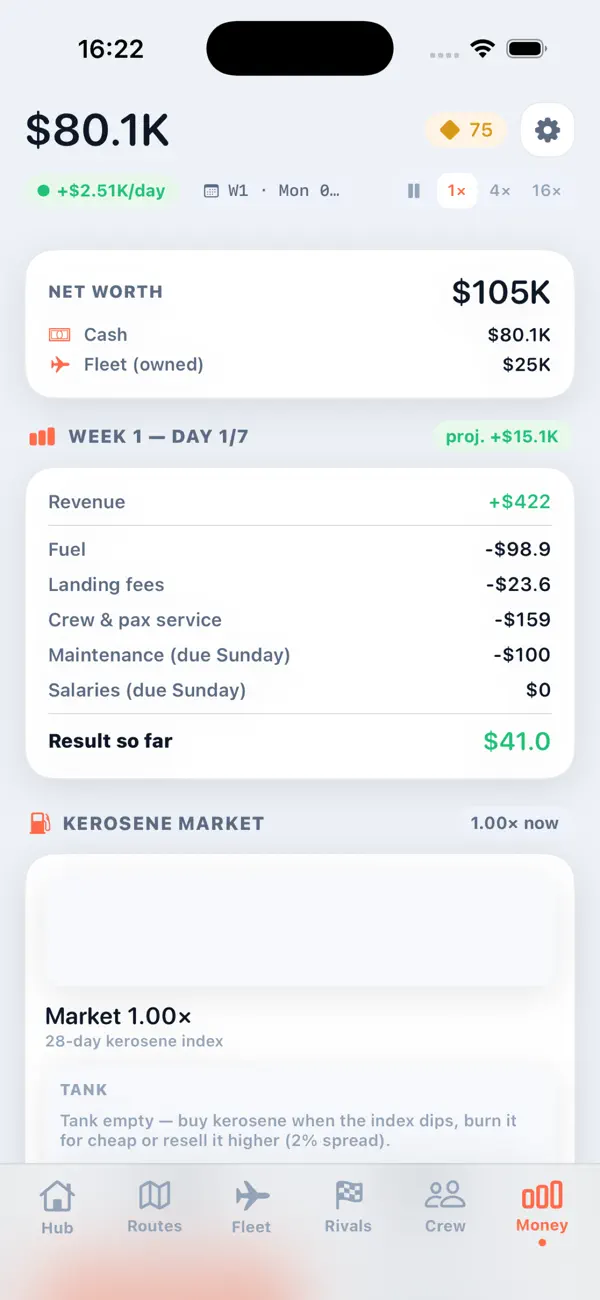Image resolution: width=600 pixels, height=1300 pixels.
Task: Tap the 75 gems balance chip
Action: click(467, 130)
